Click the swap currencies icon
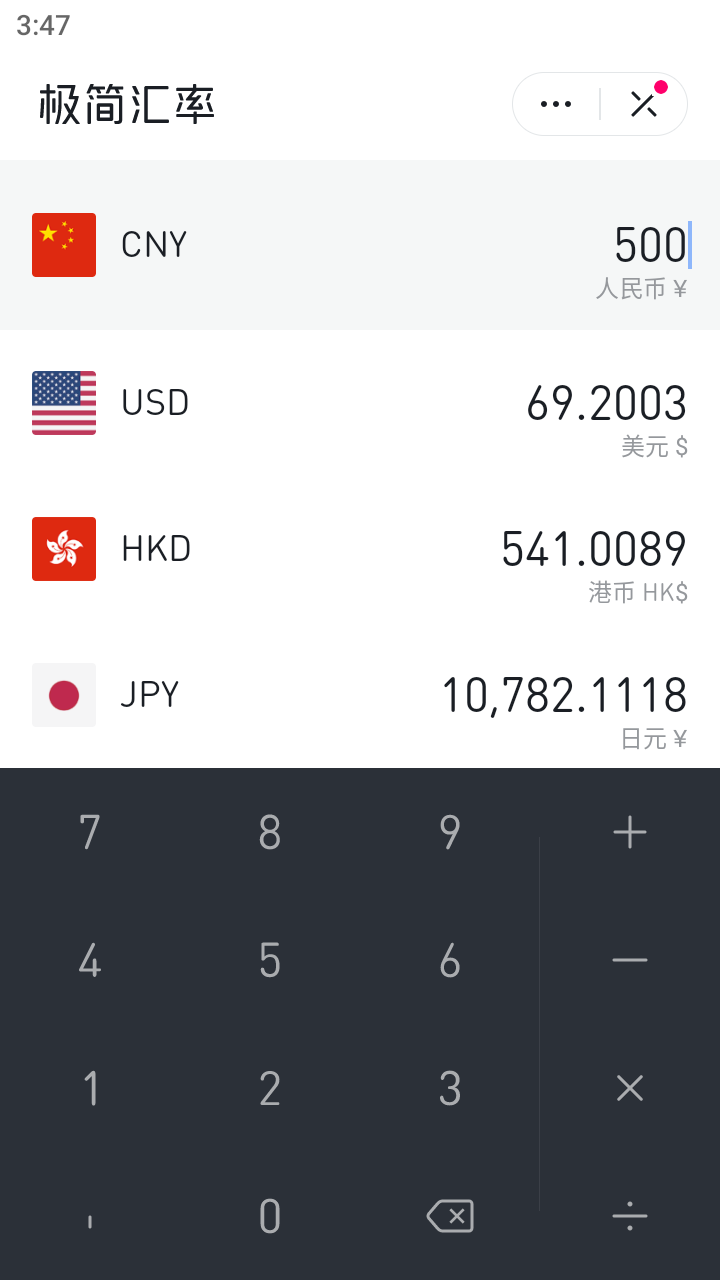The height and width of the screenshot is (1280, 720). (645, 103)
